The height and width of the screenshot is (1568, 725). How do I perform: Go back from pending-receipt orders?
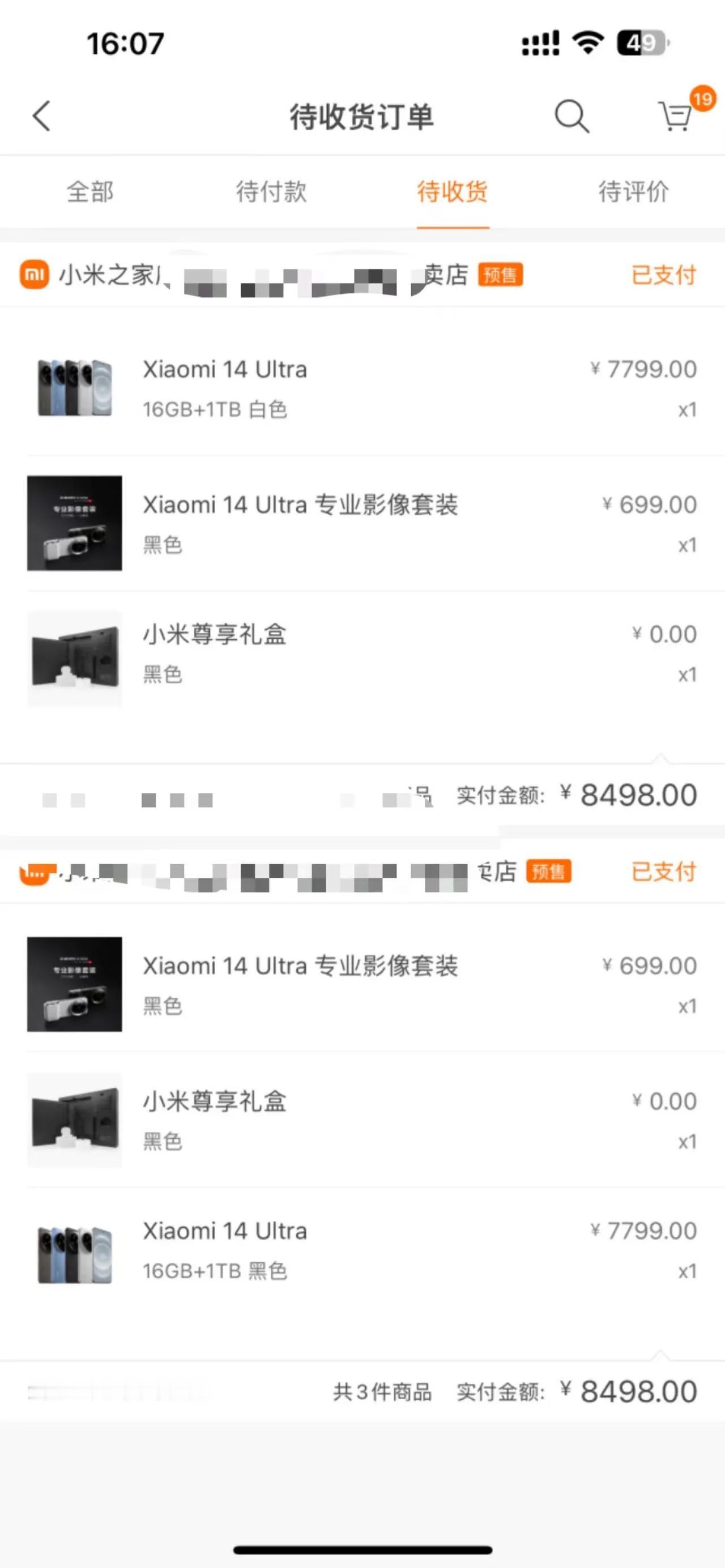click(41, 116)
